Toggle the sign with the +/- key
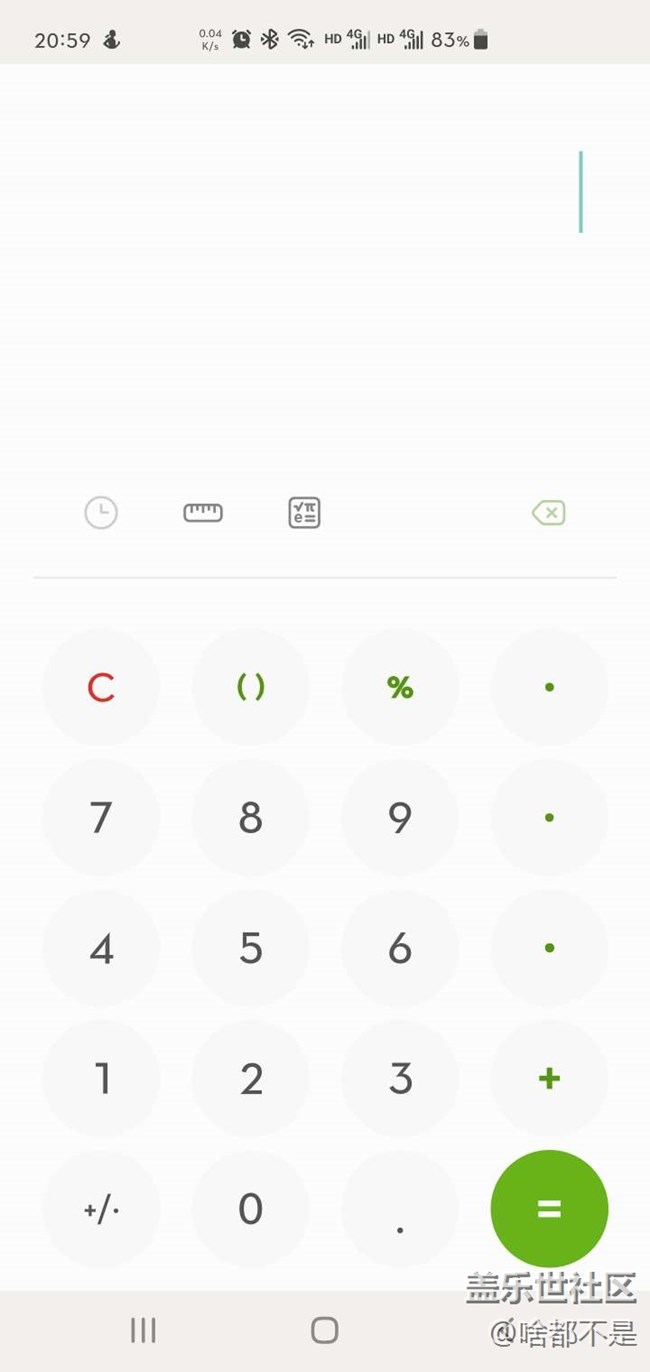 point(101,1209)
